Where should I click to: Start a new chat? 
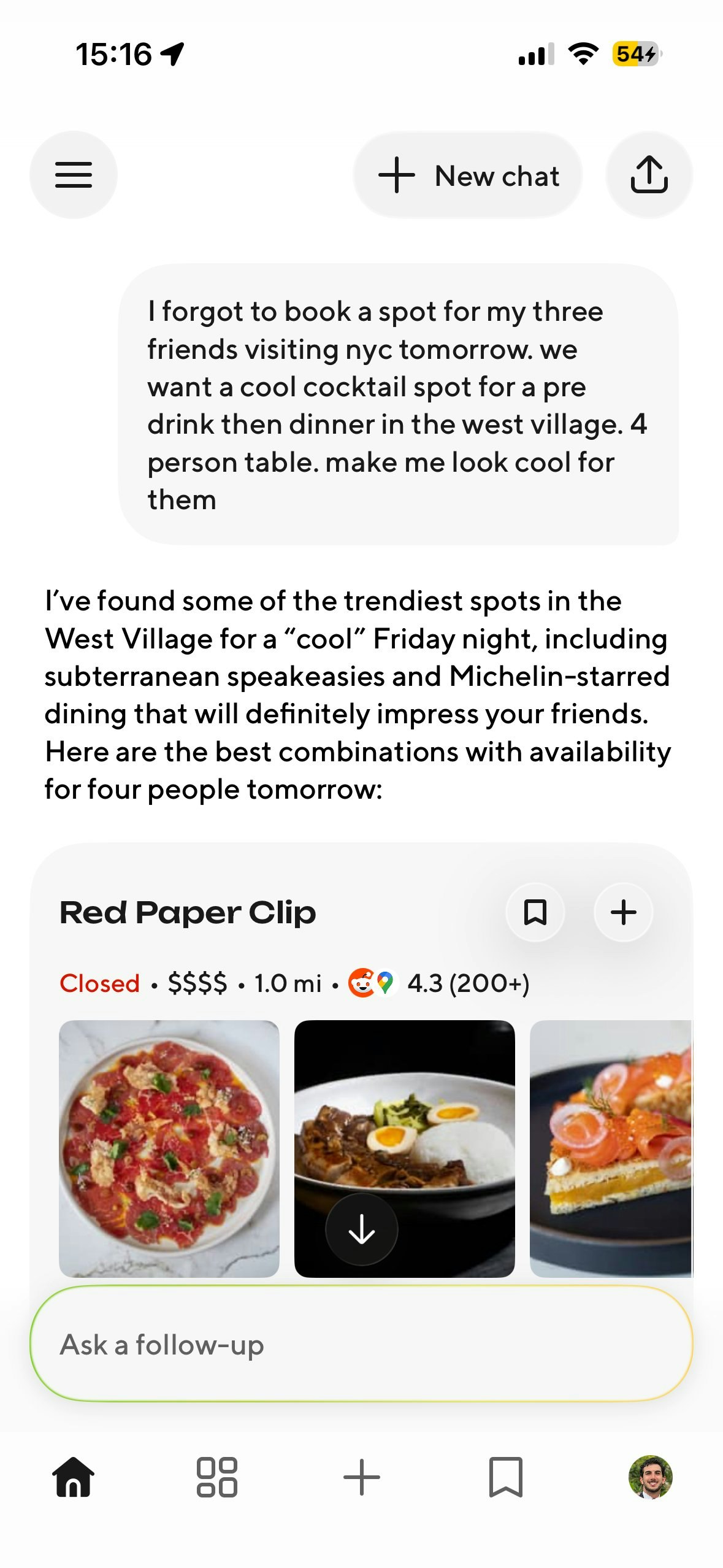click(468, 176)
